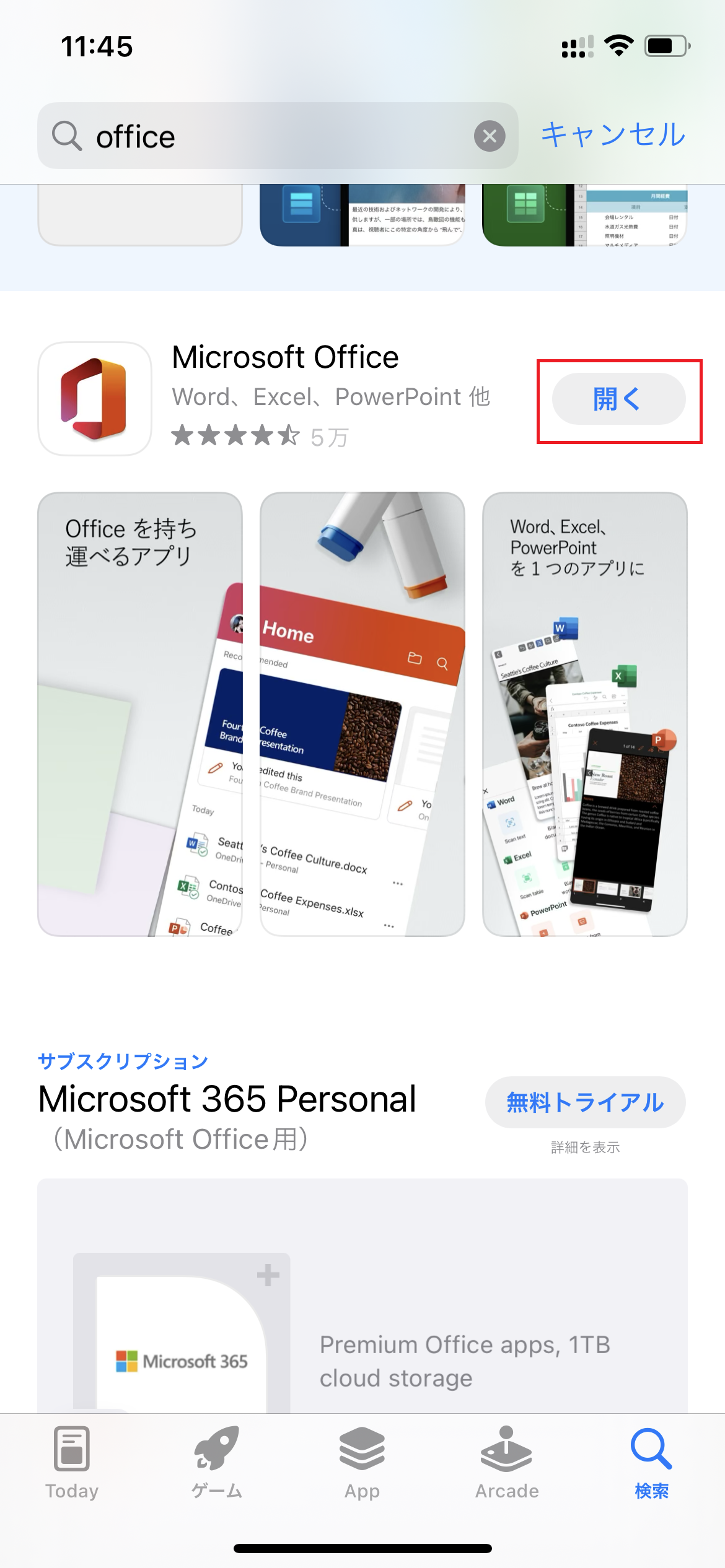The width and height of the screenshot is (725, 1568).
Task: Switch to the App tab
Action: 362,1463
